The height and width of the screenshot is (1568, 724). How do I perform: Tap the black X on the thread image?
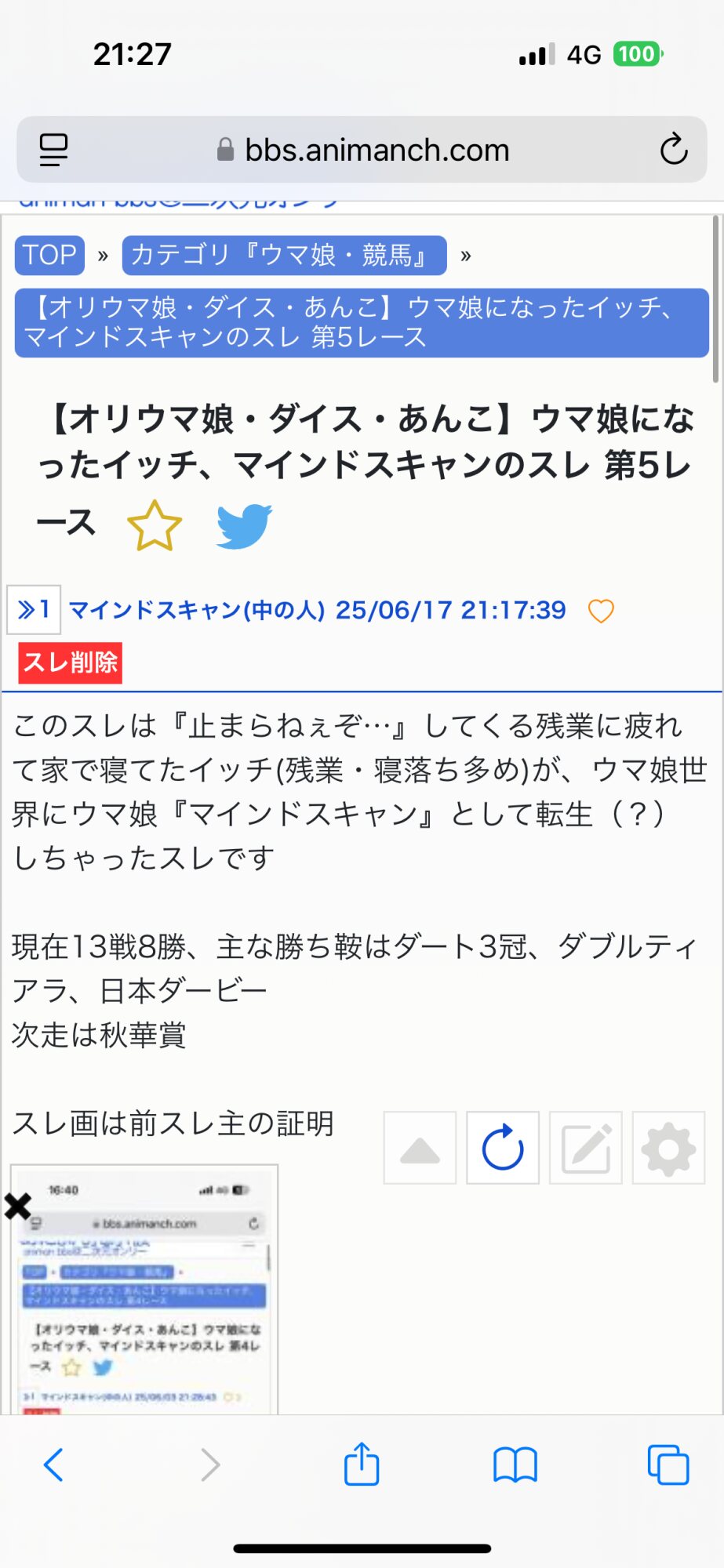coord(17,1206)
